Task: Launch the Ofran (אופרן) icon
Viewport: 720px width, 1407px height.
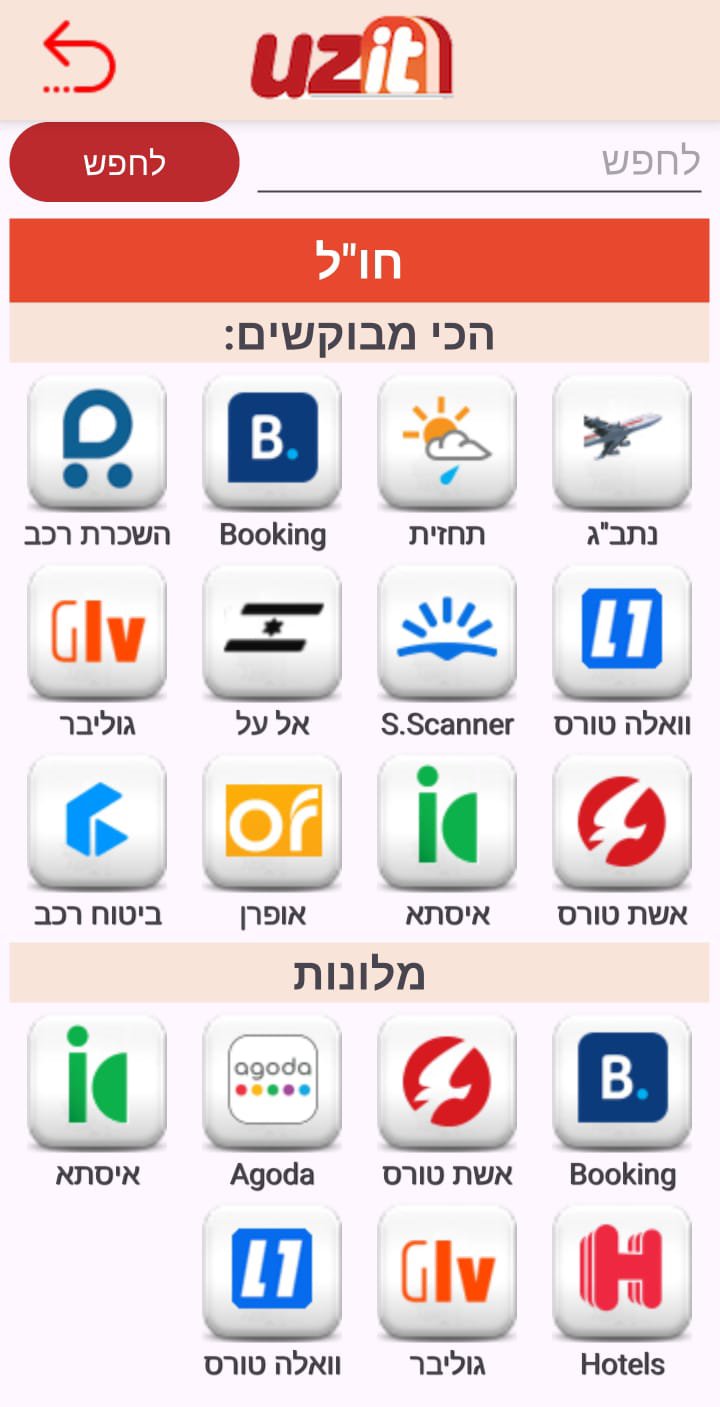Action: pos(272,822)
